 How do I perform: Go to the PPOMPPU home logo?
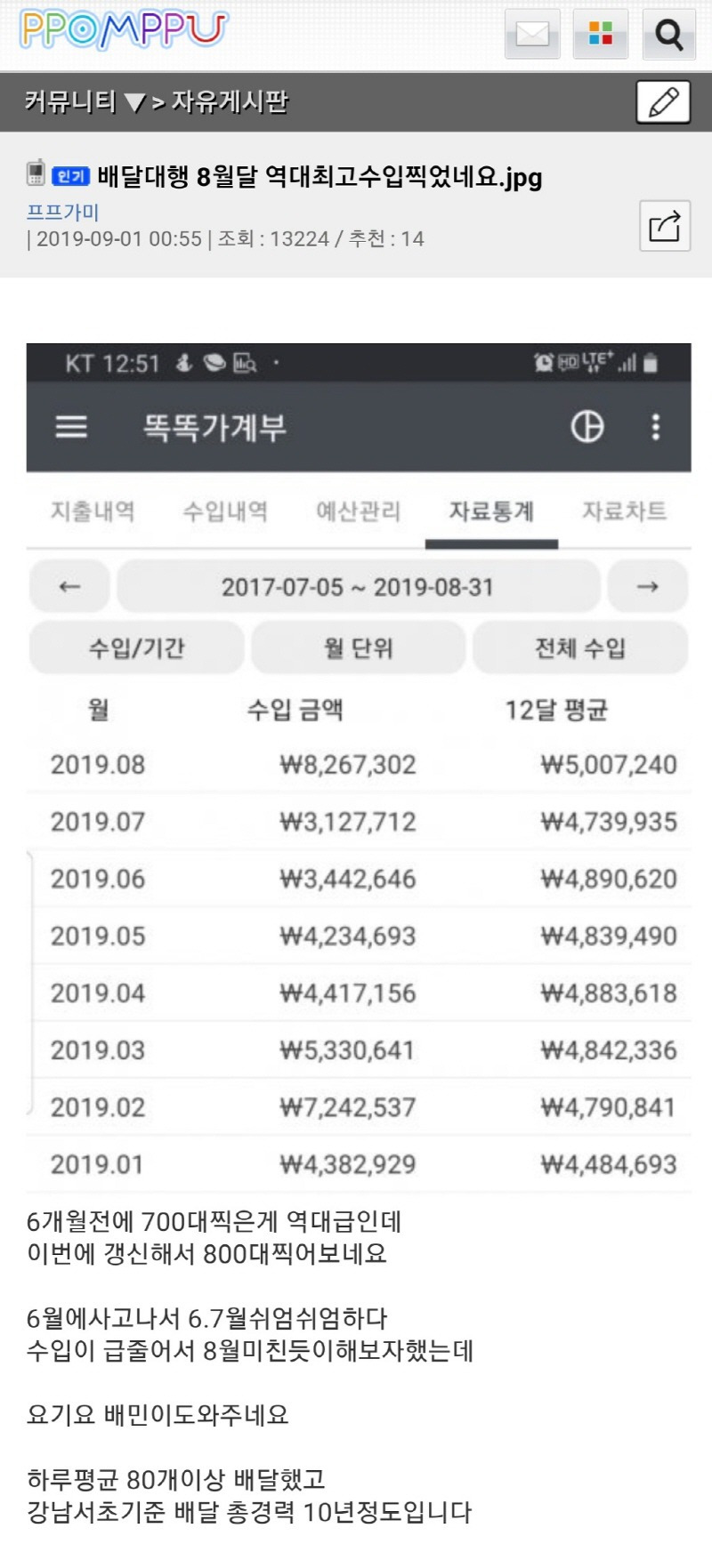coord(124,29)
